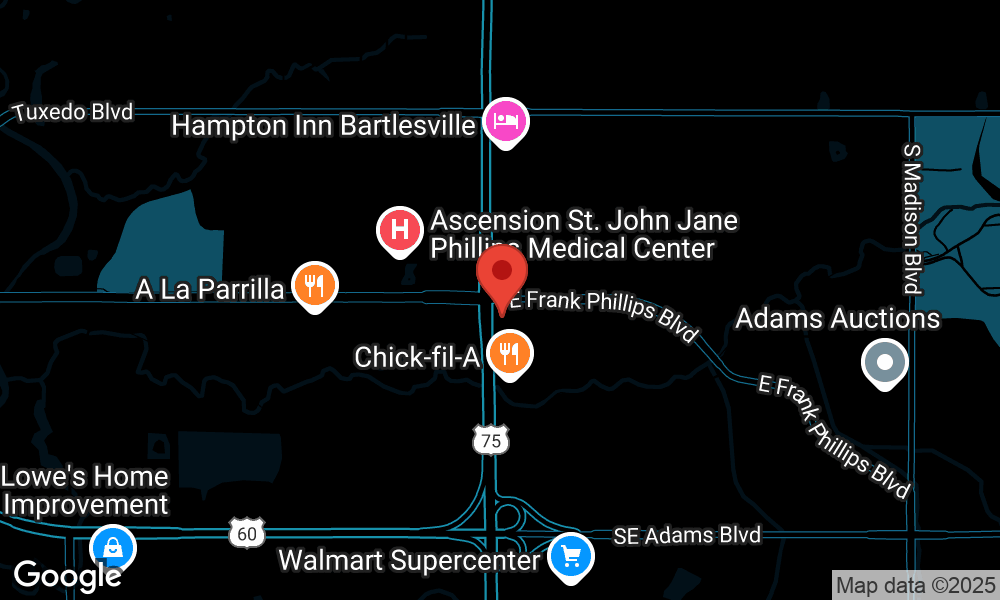Screen dimensions: 1000x600
Task: Select the A La Parrilla restaurant marker
Action: 314,286
